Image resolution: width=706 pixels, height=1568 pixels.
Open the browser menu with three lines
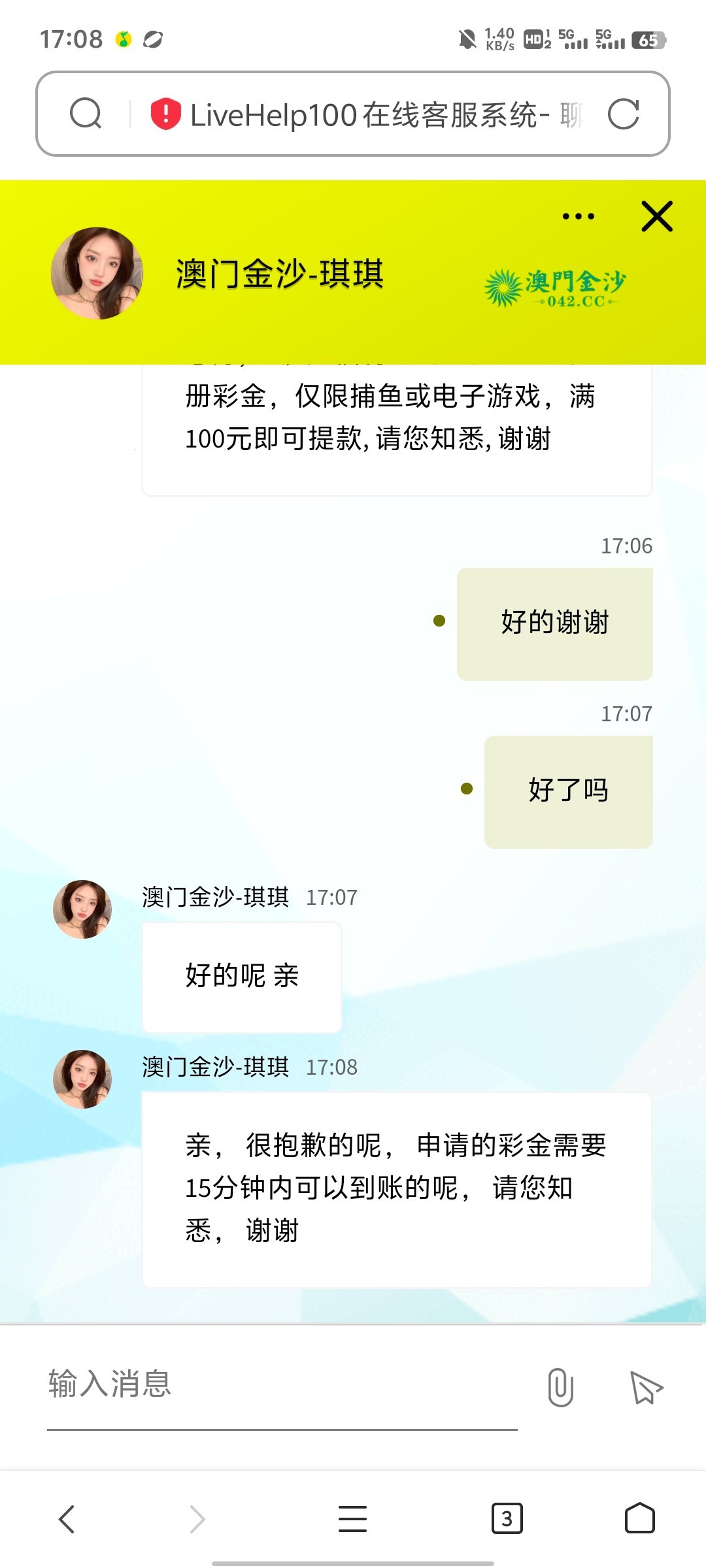(352, 1519)
